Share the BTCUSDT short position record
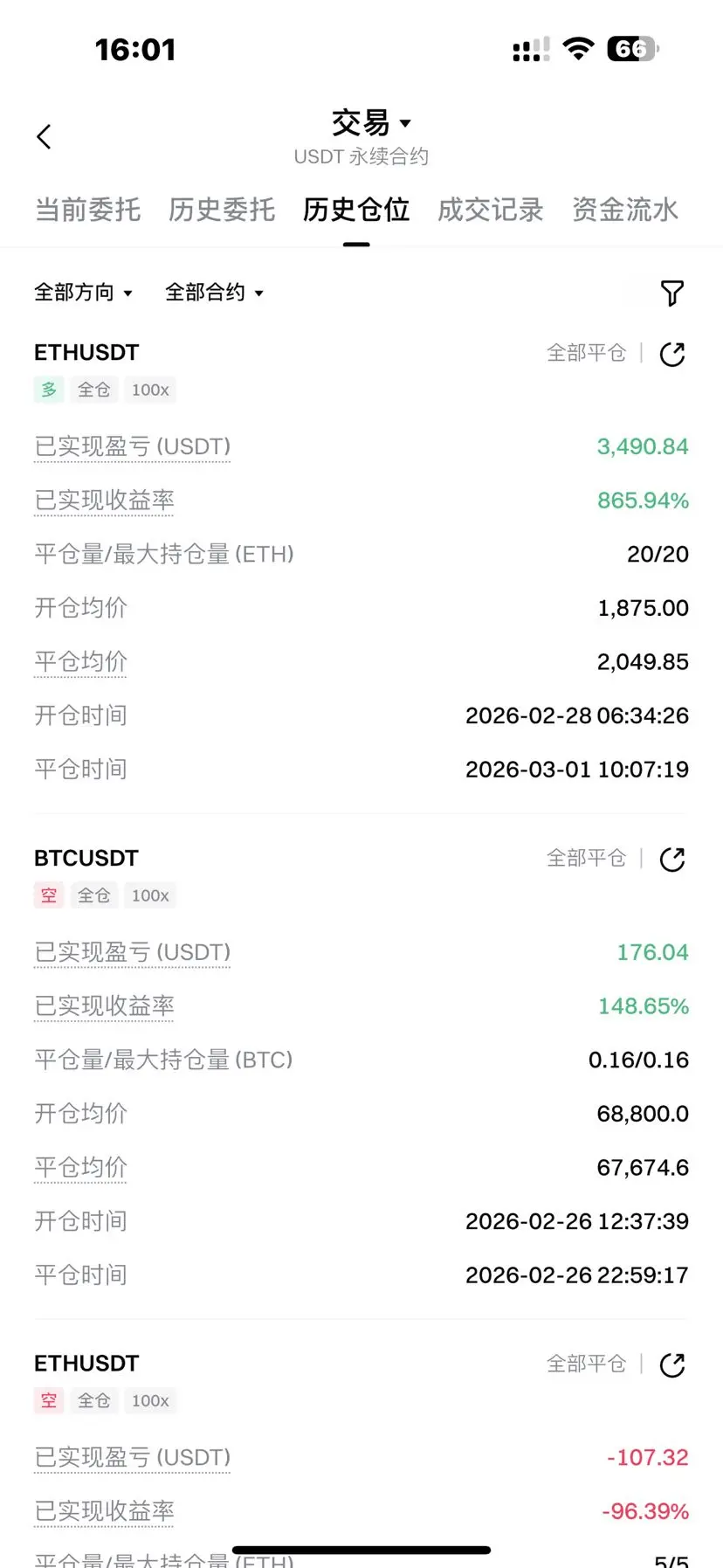 click(672, 860)
